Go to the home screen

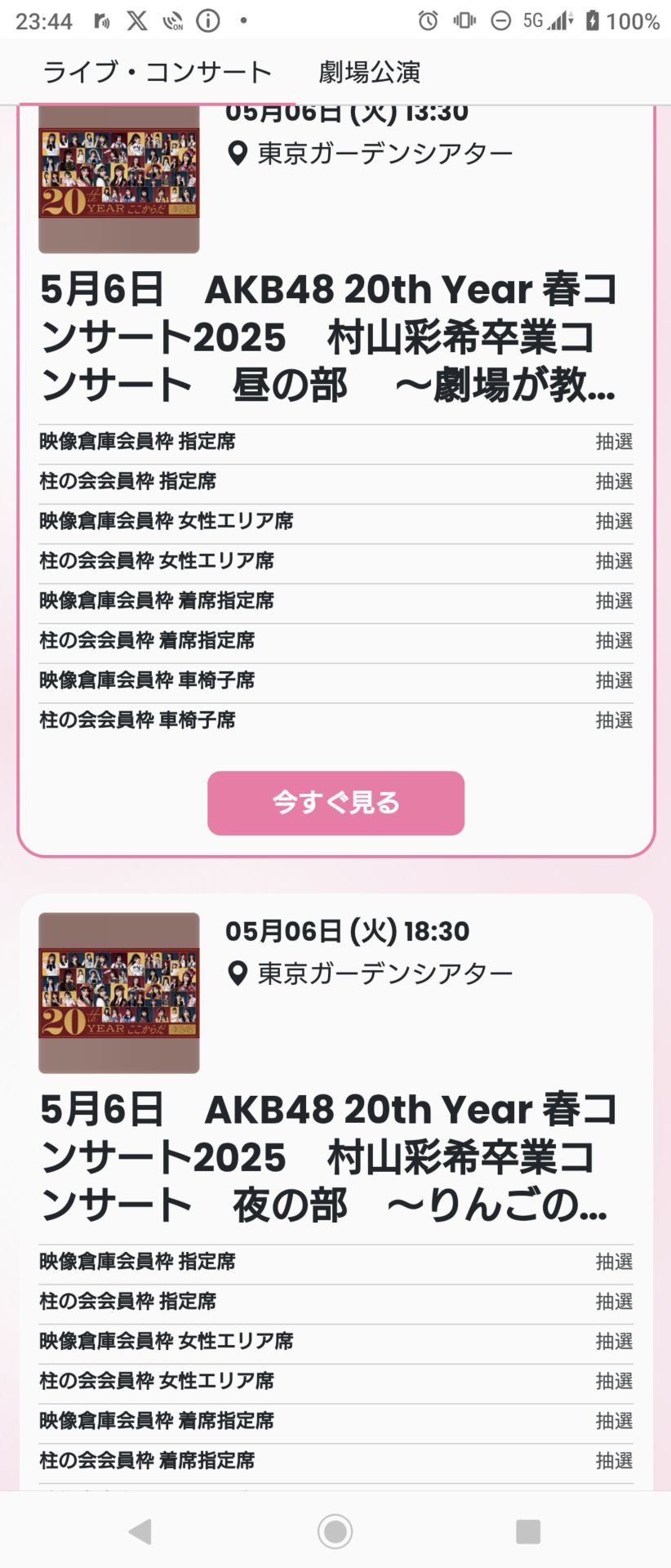click(335, 1531)
